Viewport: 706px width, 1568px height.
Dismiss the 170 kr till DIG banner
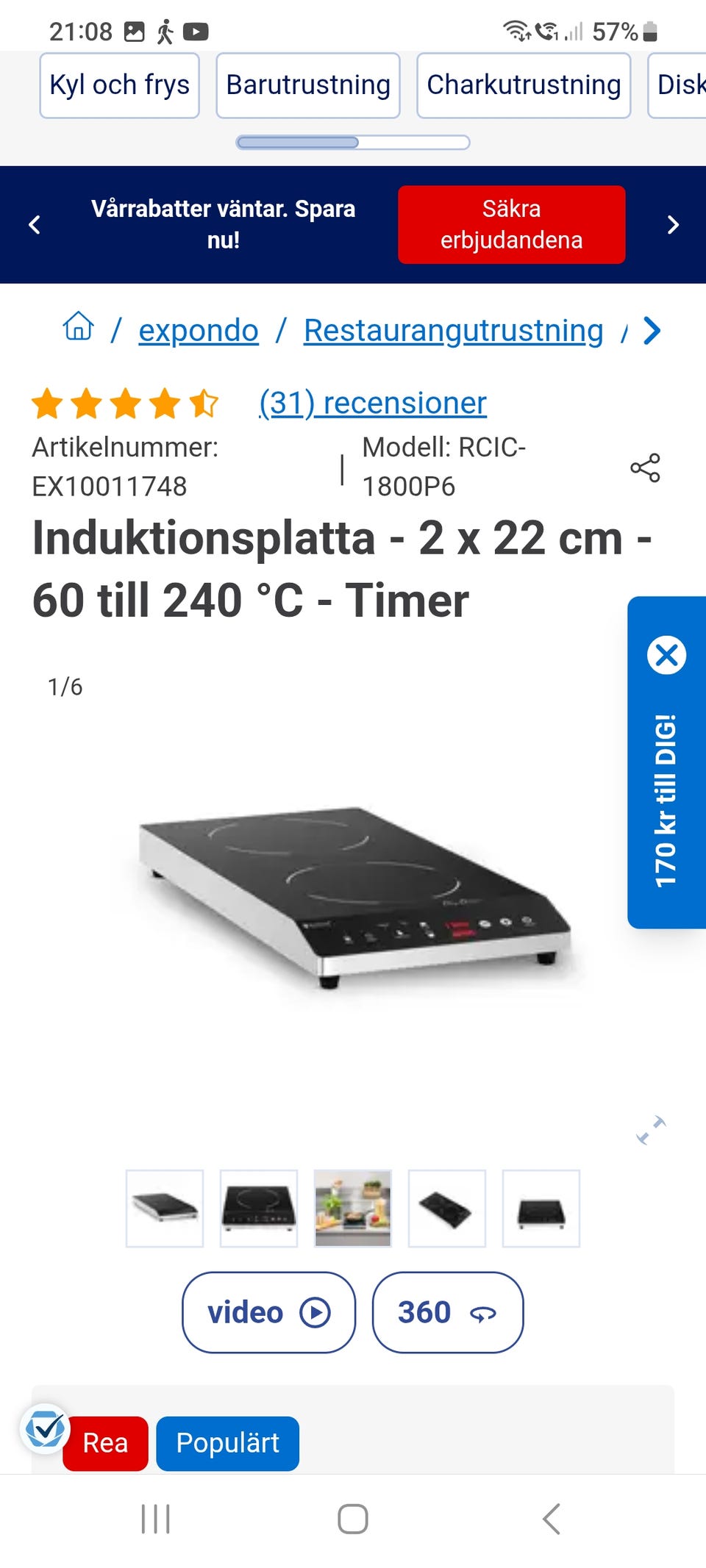(666, 655)
